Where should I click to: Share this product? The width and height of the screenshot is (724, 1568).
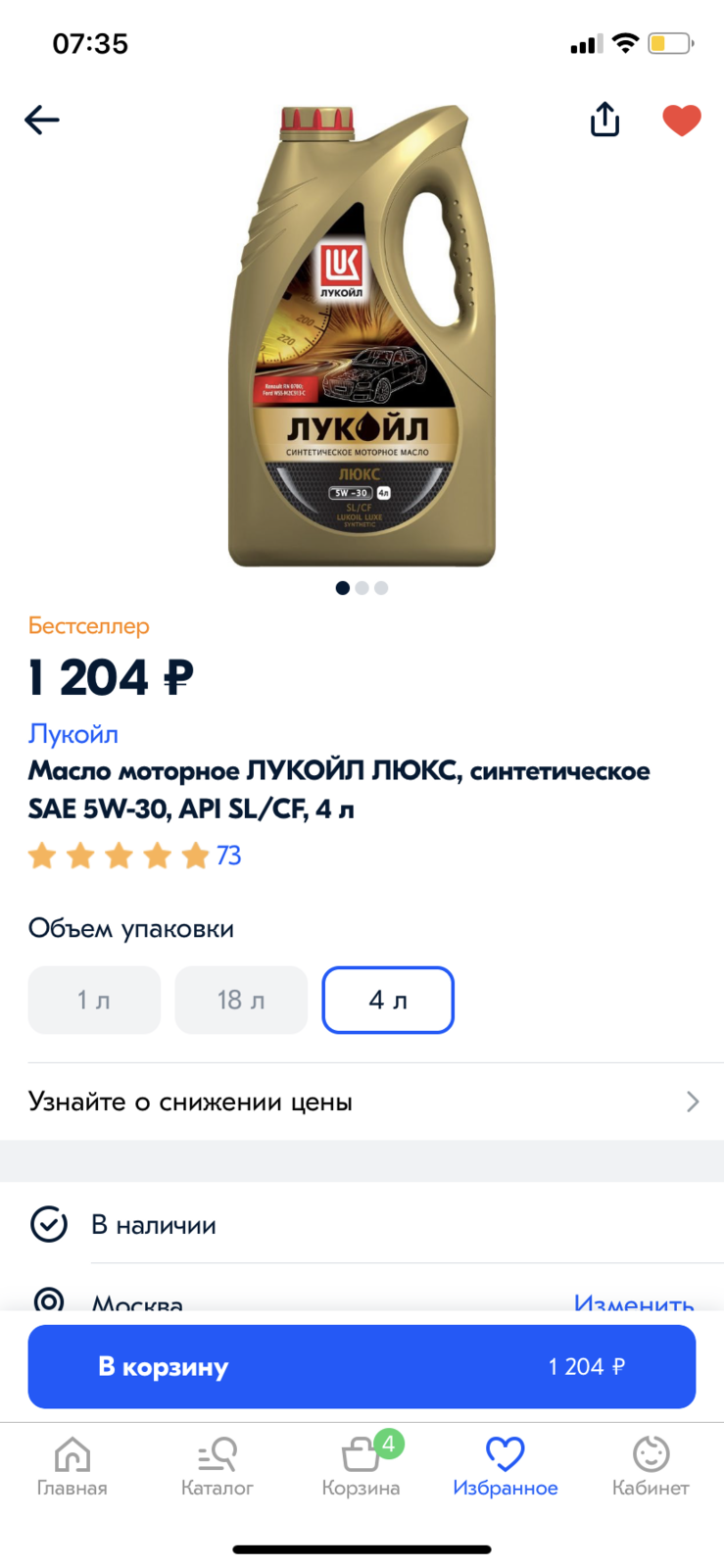[604, 119]
